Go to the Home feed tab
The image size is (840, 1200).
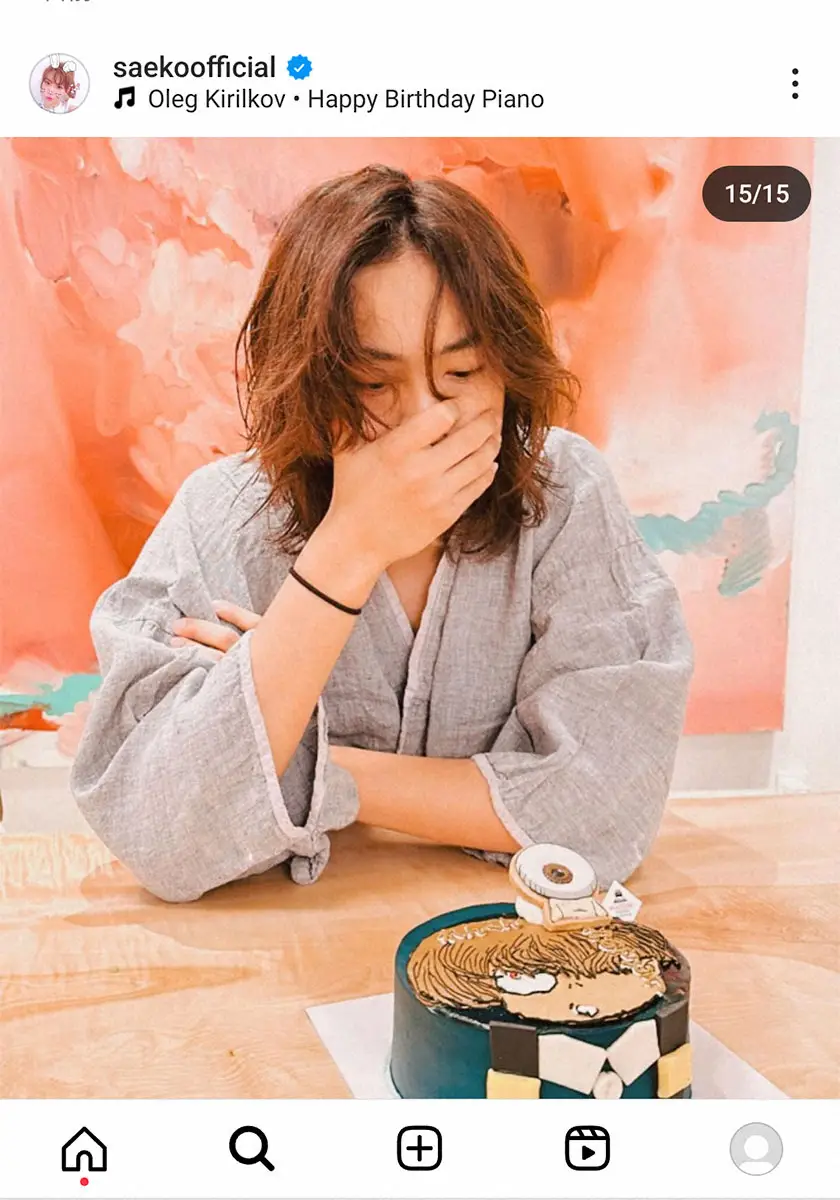(84, 1148)
